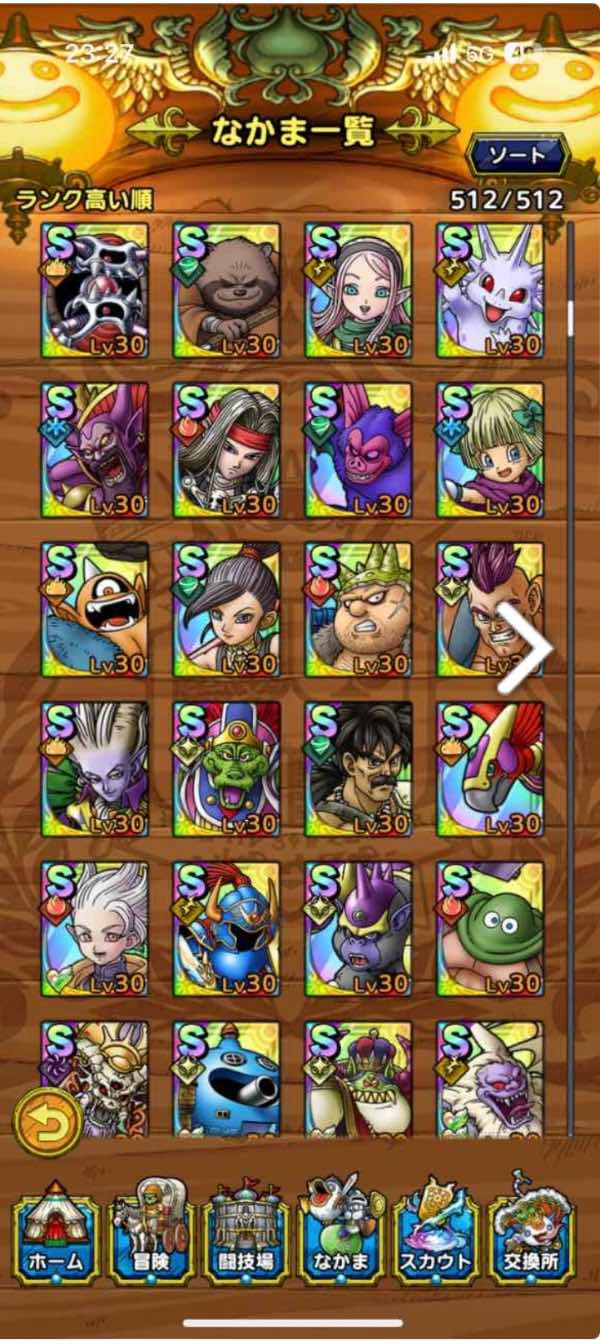This screenshot has height=1344, width=600.
Task: Select the red headband warrior card
Action: (226, 450)
